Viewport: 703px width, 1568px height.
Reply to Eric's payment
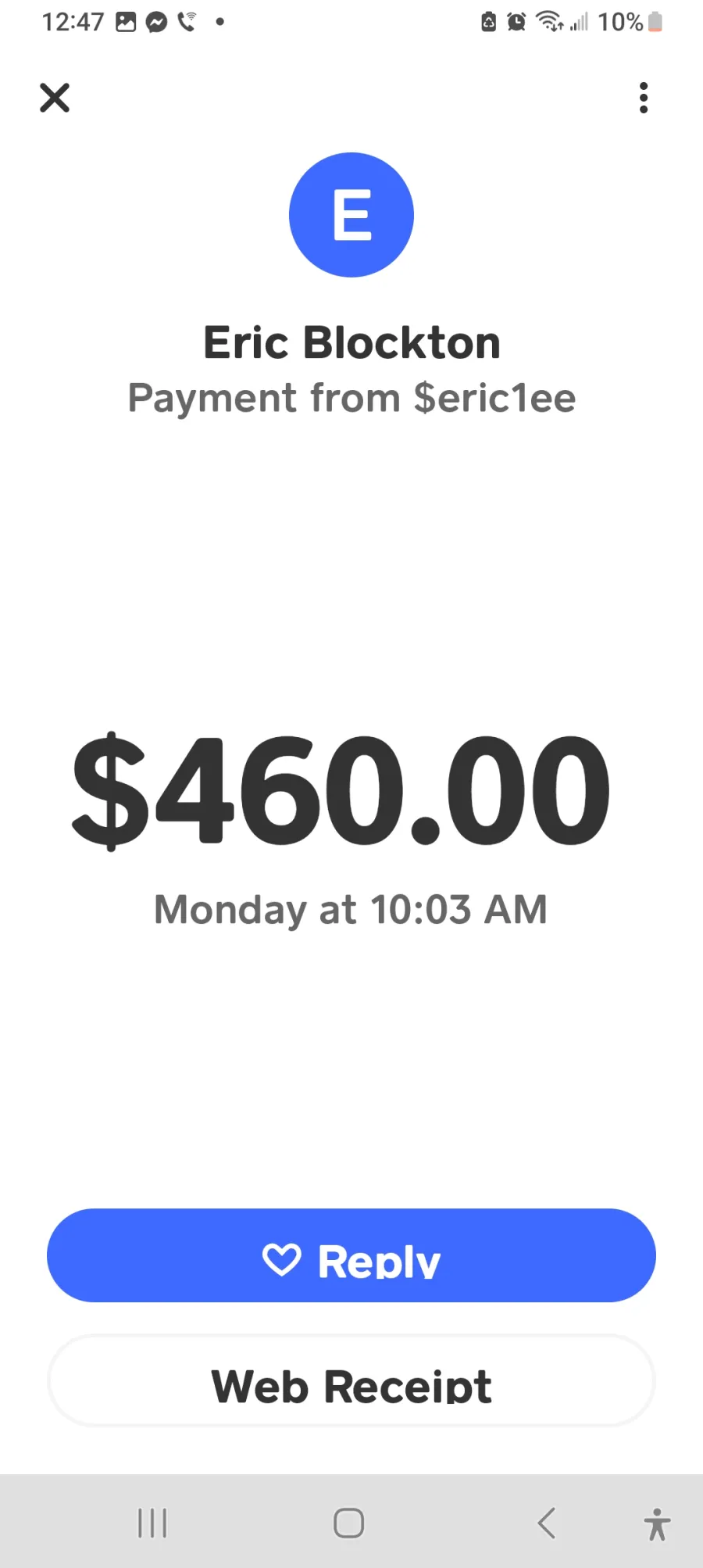point(351,1255)
